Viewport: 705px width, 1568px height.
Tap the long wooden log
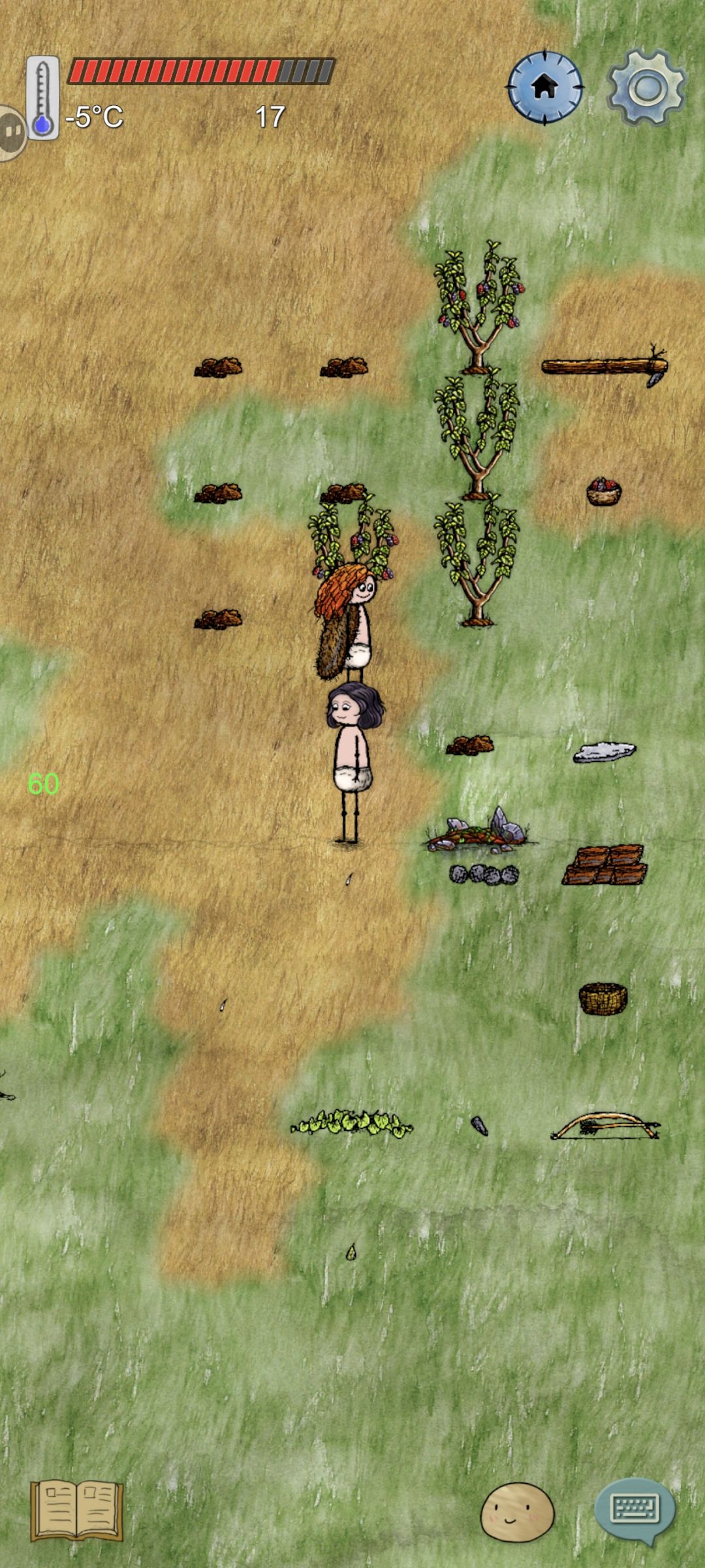(x=604, y=366)
